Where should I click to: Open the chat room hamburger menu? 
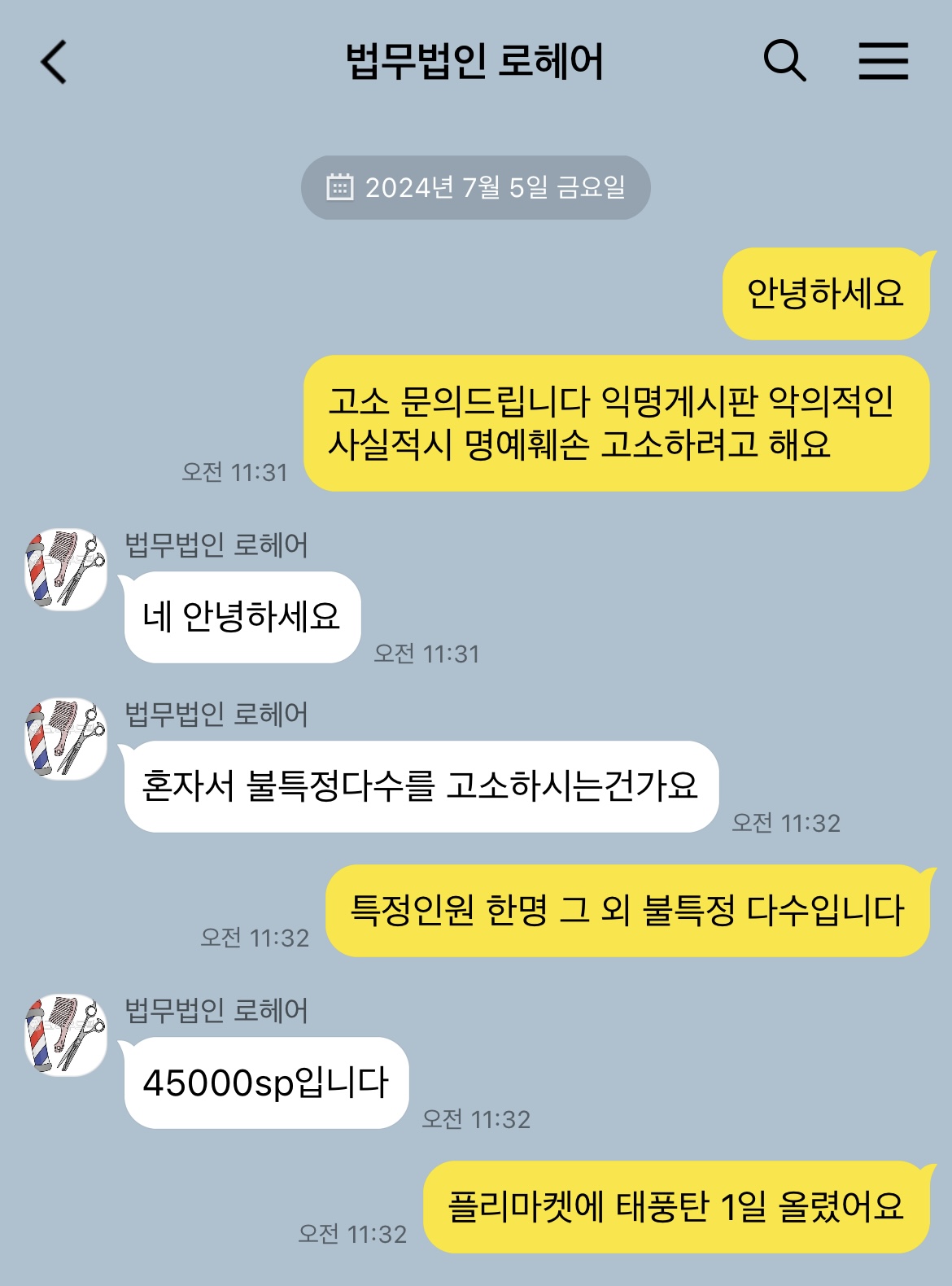click(883, 61)
